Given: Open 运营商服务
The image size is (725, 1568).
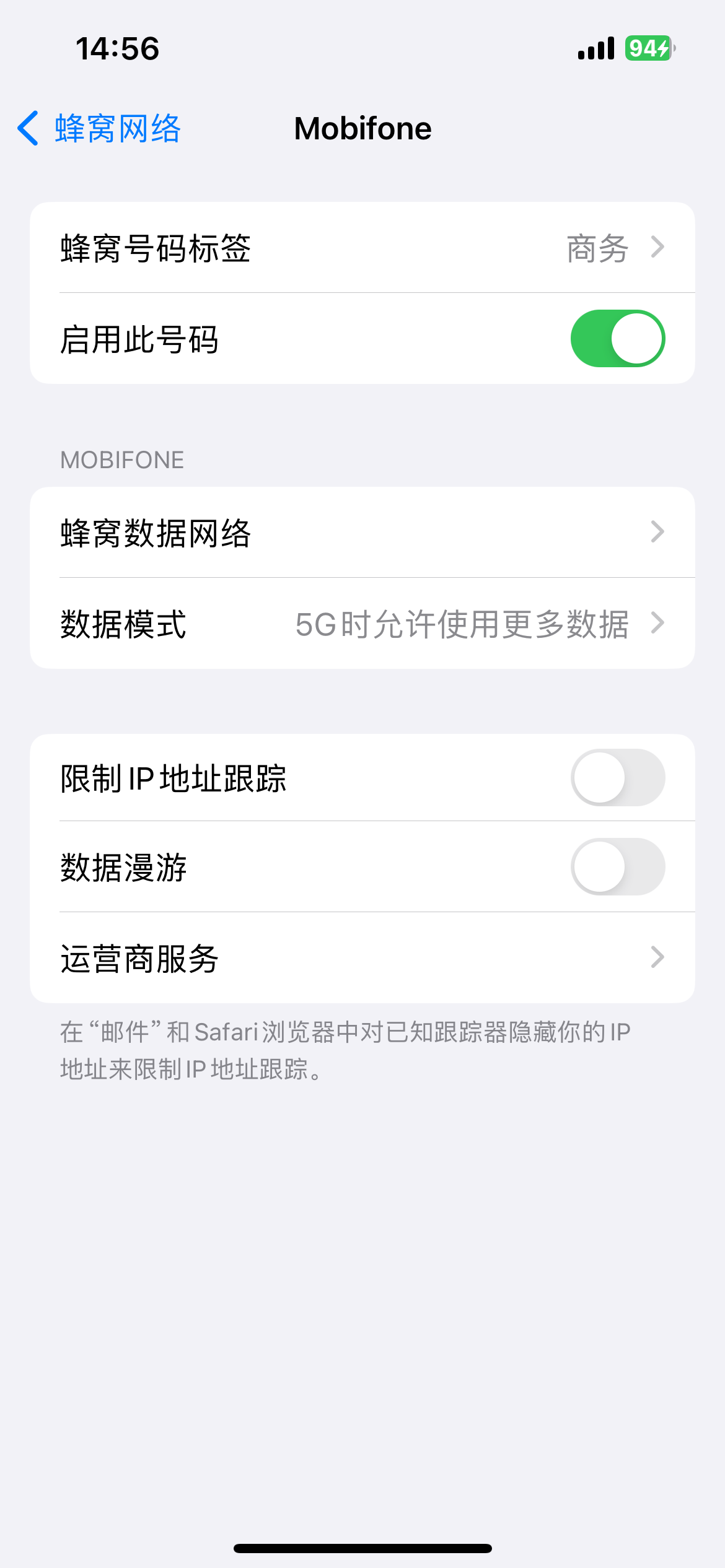Looking at the screenshot, I should tap(362, 958).
